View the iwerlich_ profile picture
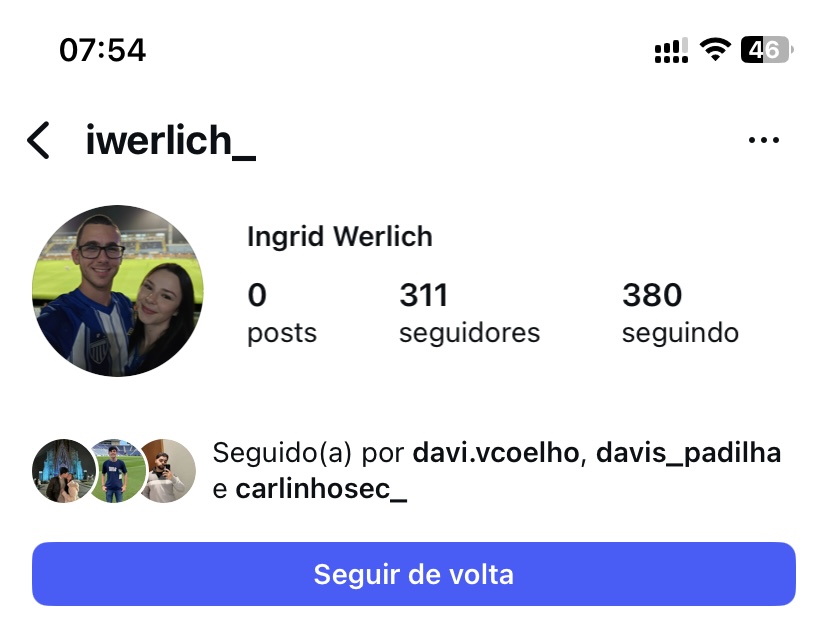 tap(118, 291)
